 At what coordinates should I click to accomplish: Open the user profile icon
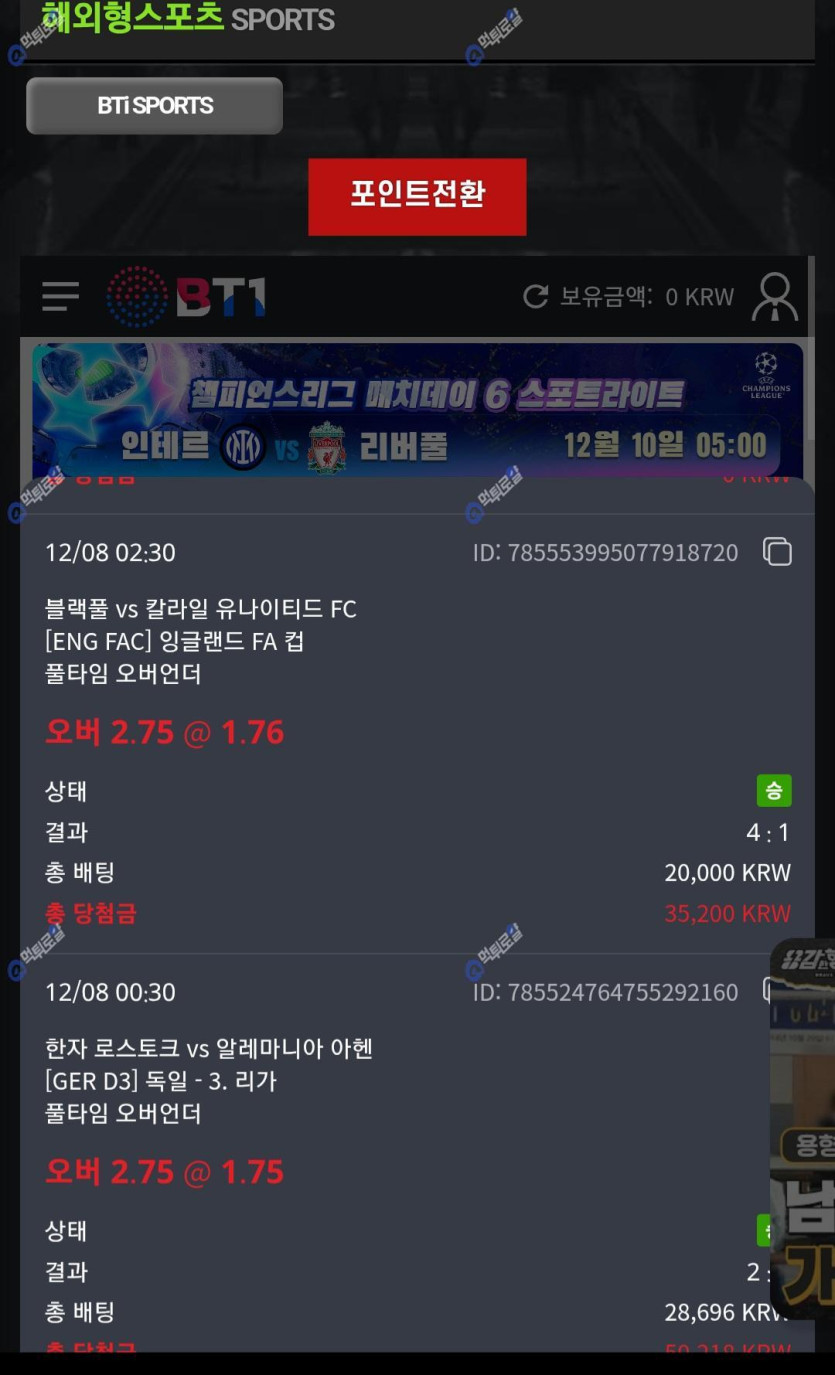(774, 297)
